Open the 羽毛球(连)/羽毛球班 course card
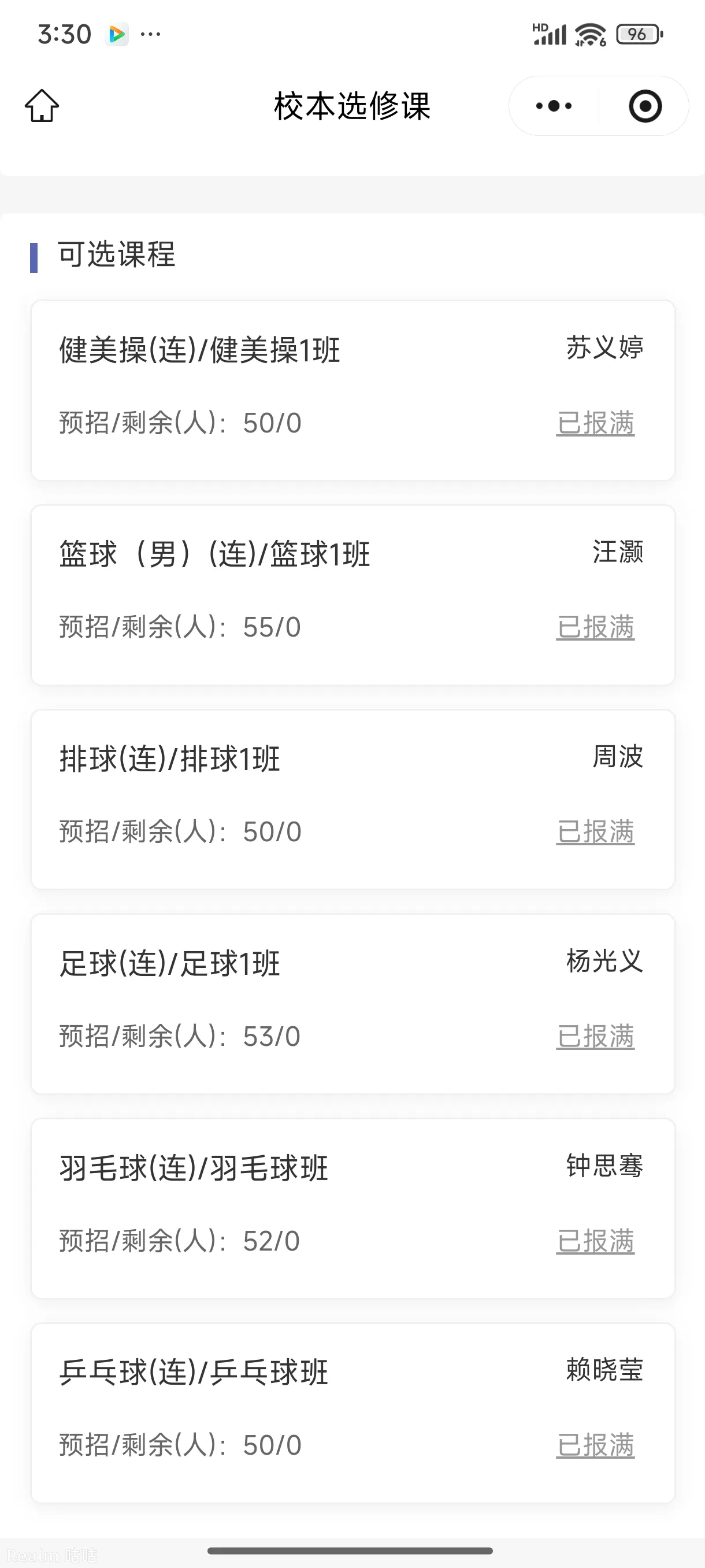 [x=194, y=1168]
